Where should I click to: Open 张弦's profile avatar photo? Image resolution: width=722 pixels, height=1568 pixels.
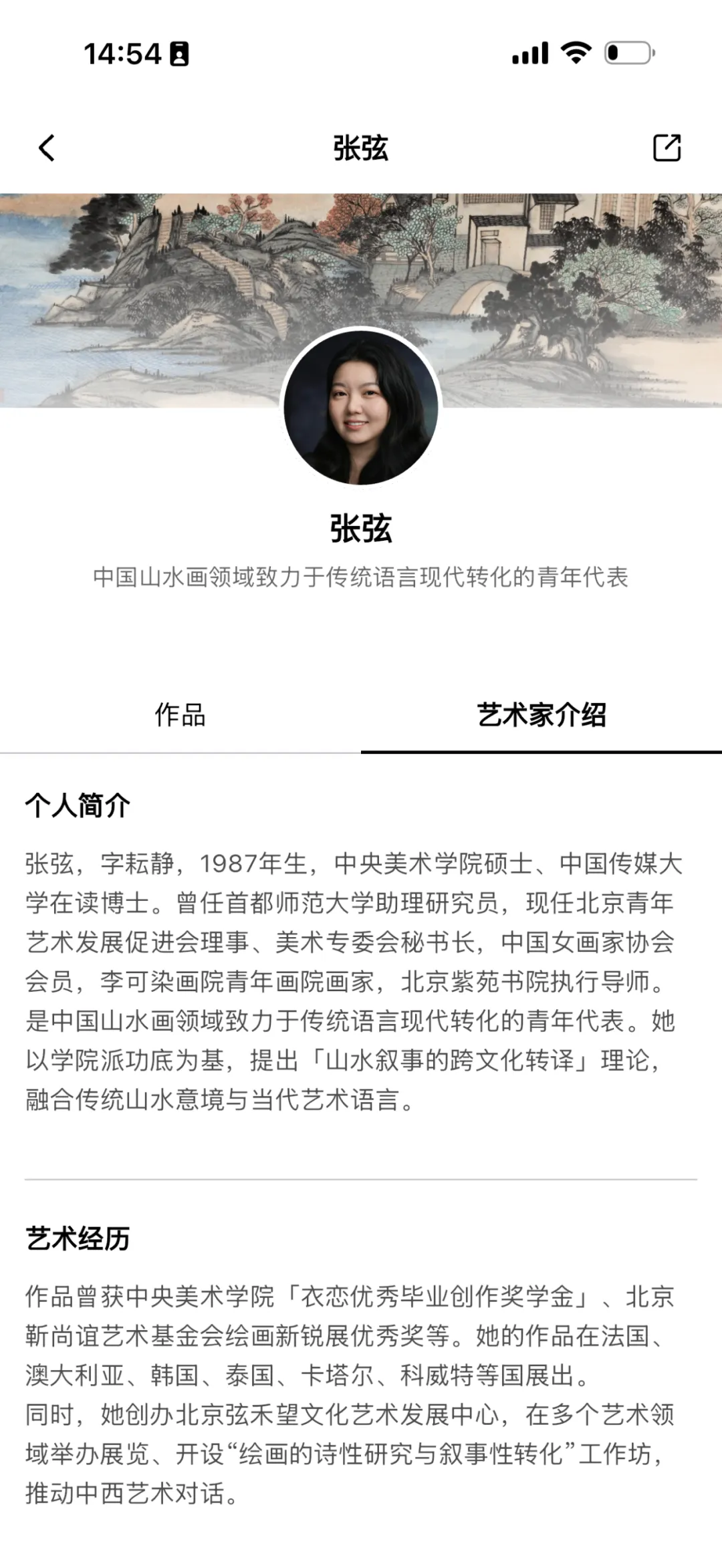tap(361, 407)
